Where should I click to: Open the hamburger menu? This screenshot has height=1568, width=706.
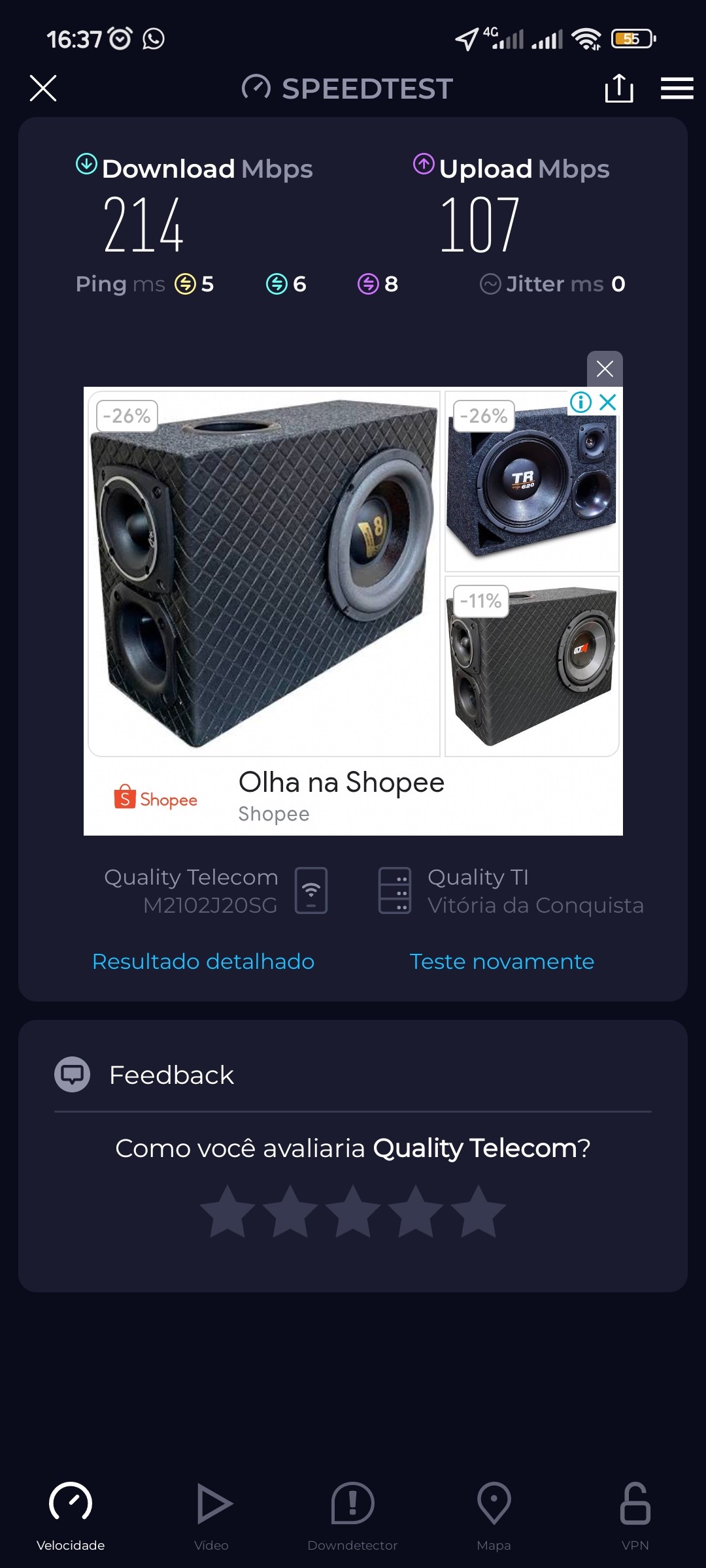(677, 88)
